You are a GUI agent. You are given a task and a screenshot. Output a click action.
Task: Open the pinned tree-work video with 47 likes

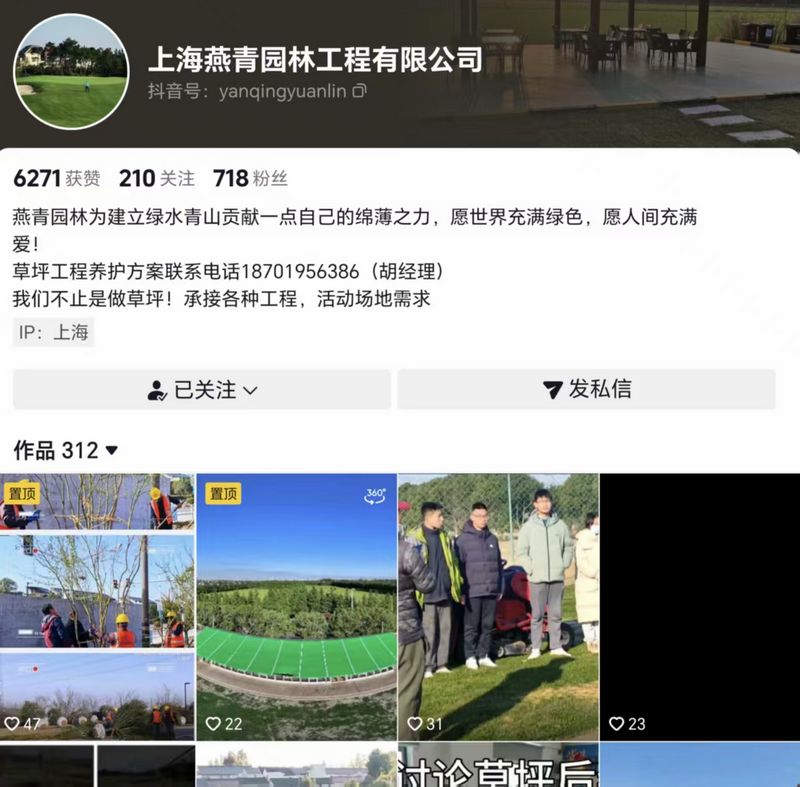click(x=97, y=607)
